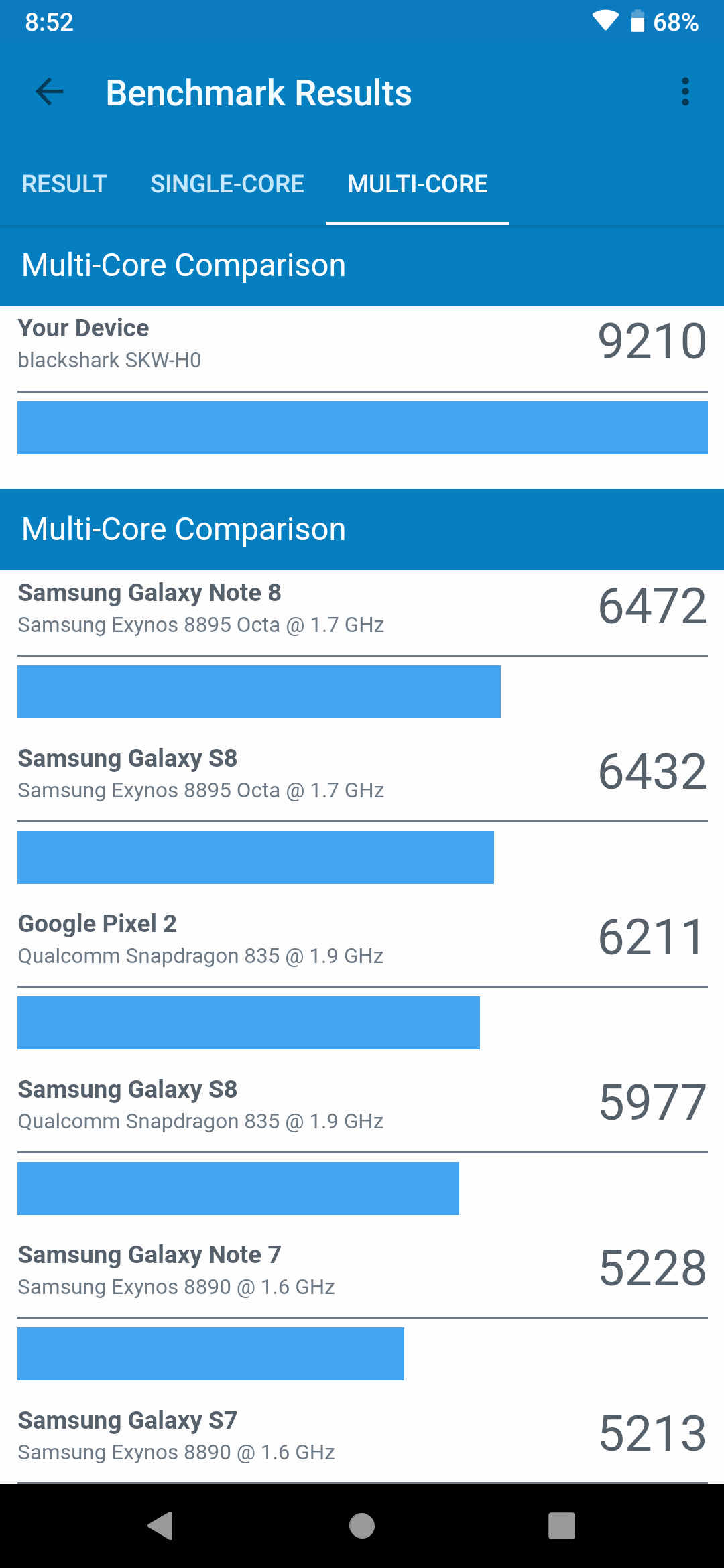Tap the system home button

362,1526
